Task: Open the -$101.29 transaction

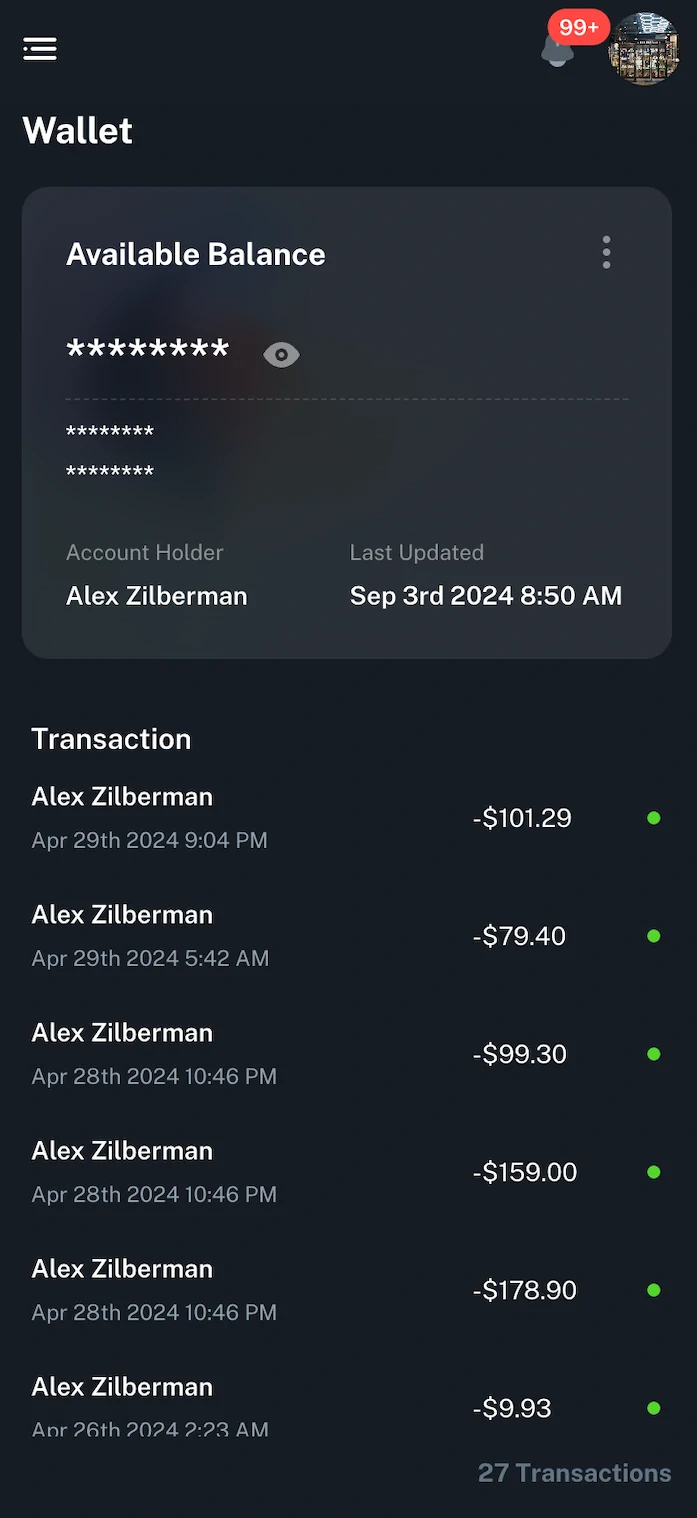Action: 346,818
